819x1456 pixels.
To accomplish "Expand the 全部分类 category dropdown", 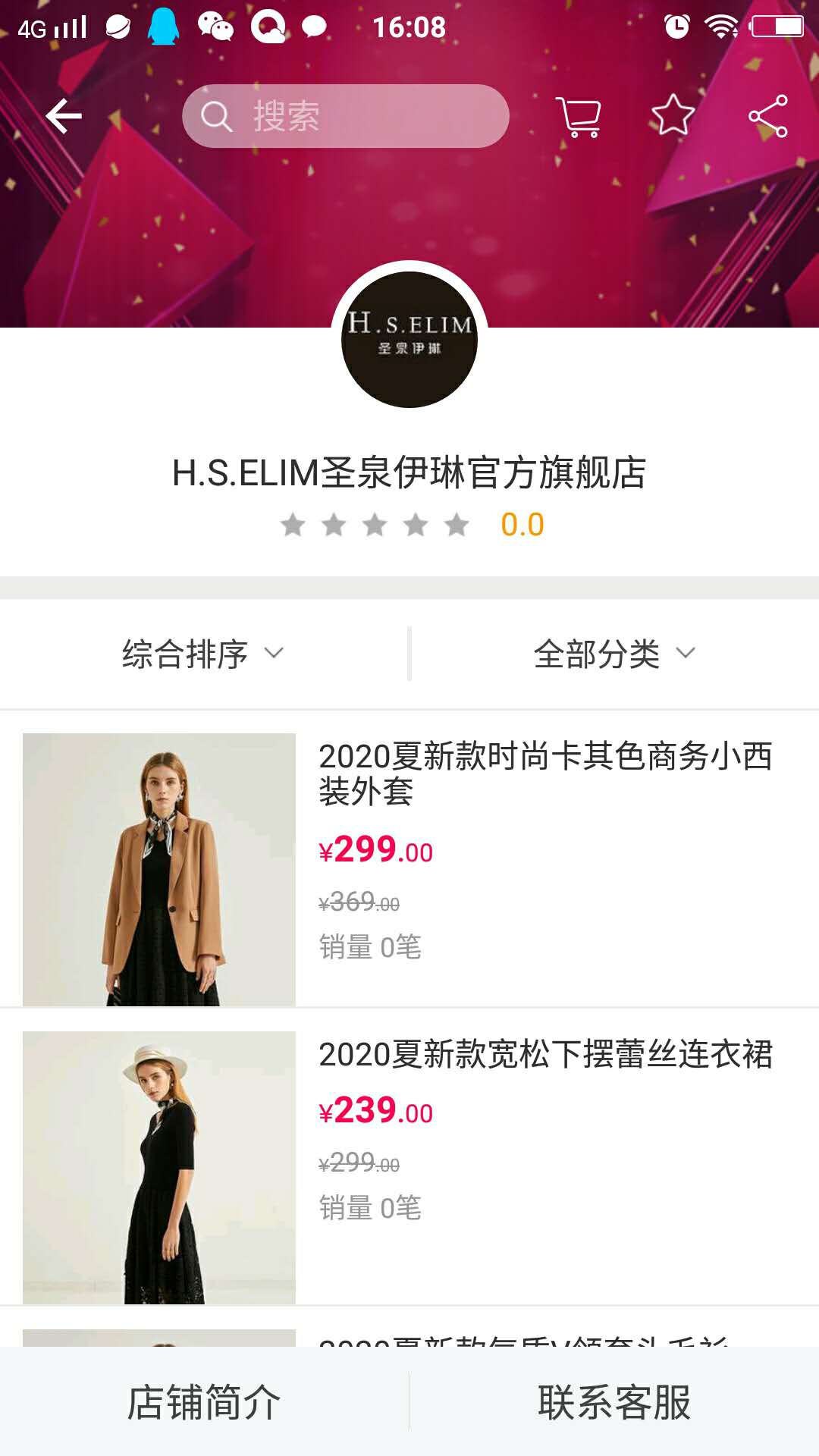I will coord(614,654).
